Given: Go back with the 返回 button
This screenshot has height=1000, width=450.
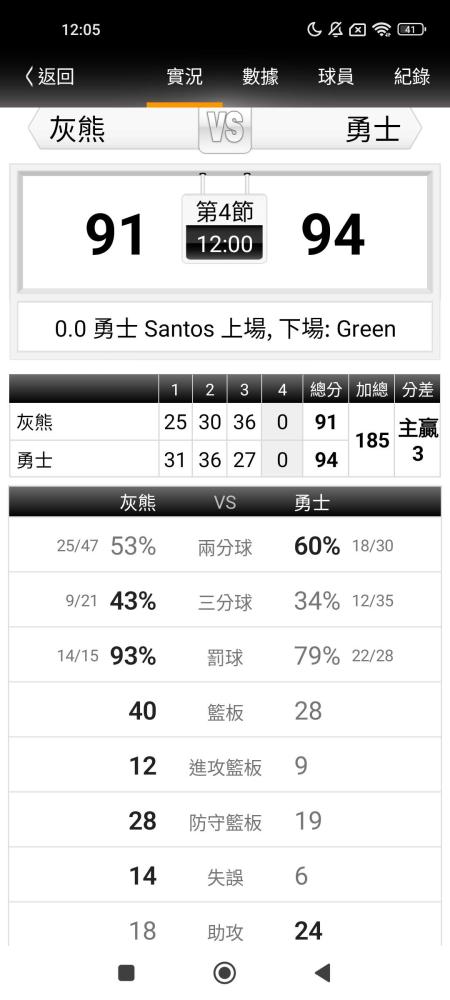Looking at the screenshot, I should point(50,77).
